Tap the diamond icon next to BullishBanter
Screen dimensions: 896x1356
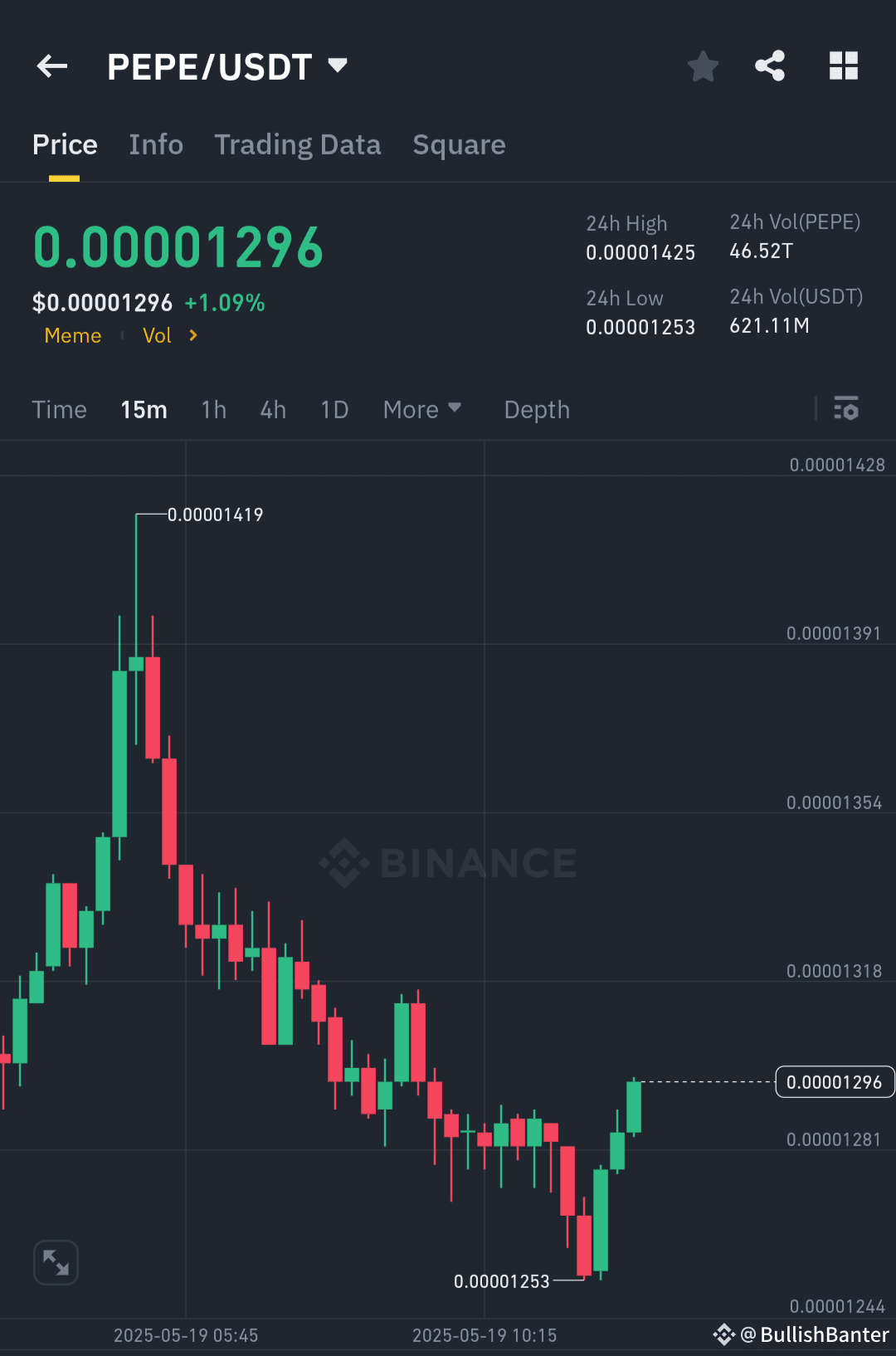(x=723, y=1334)
